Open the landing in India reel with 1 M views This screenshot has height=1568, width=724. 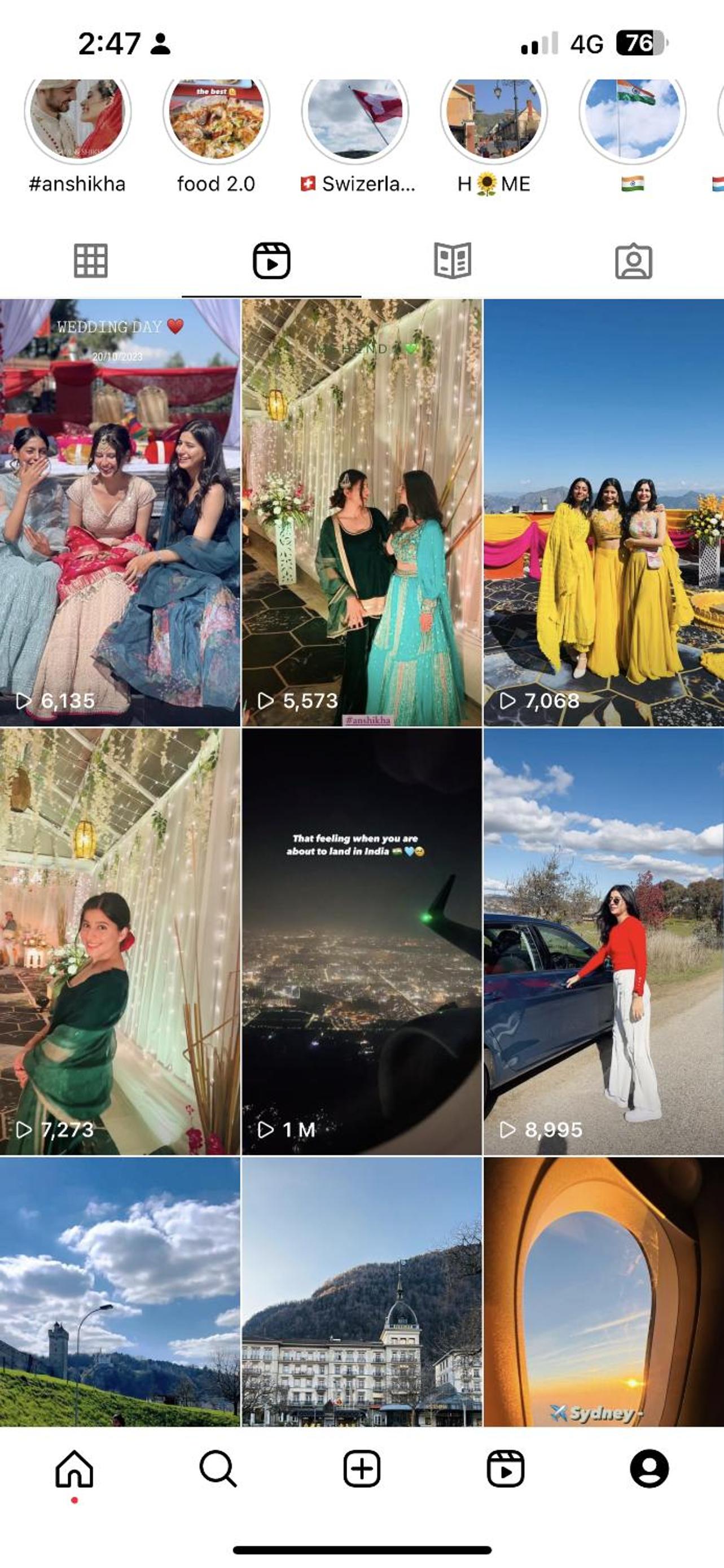pos(362,941)
